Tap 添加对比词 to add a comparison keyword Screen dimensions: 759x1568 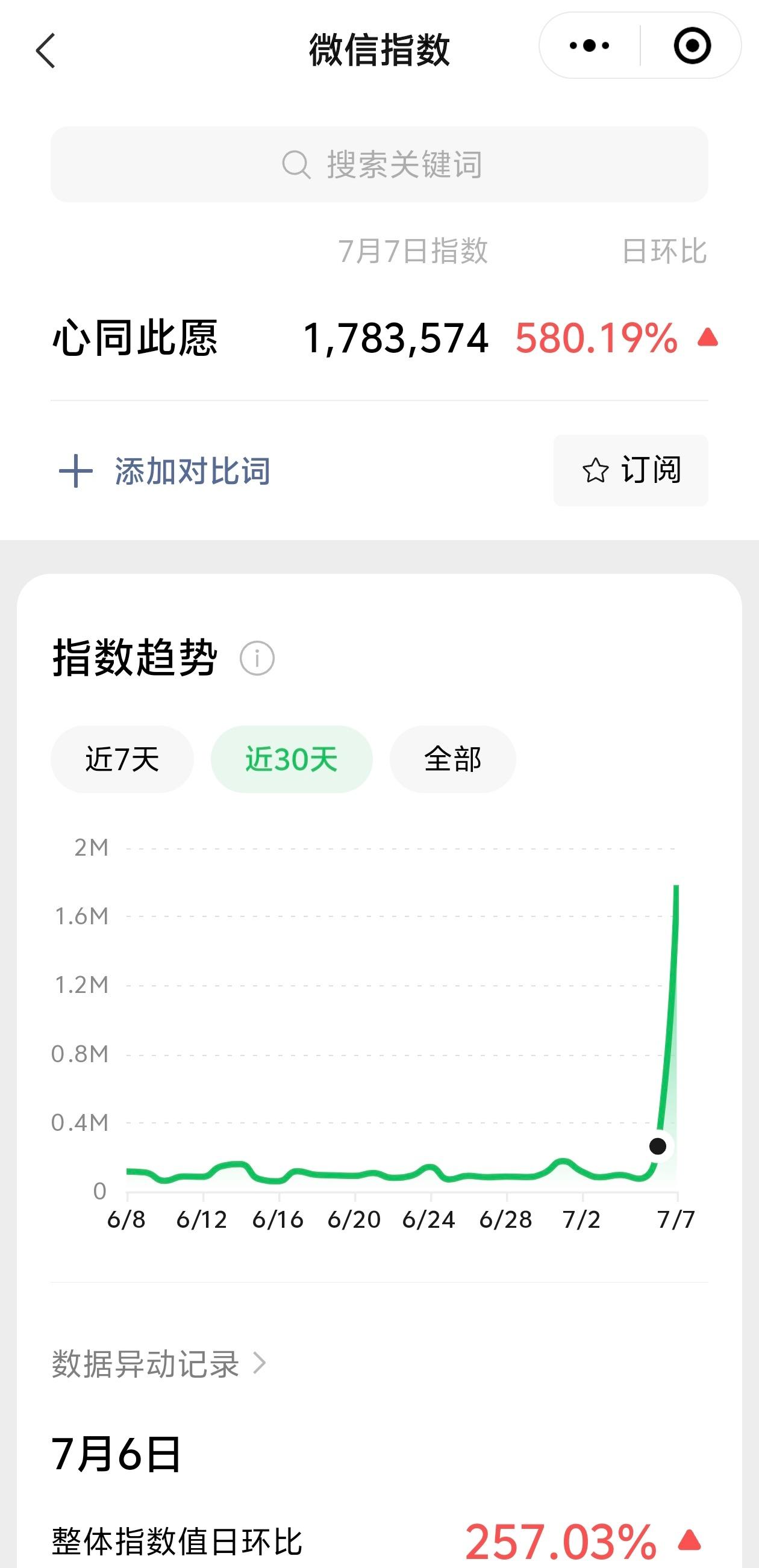[x=164, y=471]
